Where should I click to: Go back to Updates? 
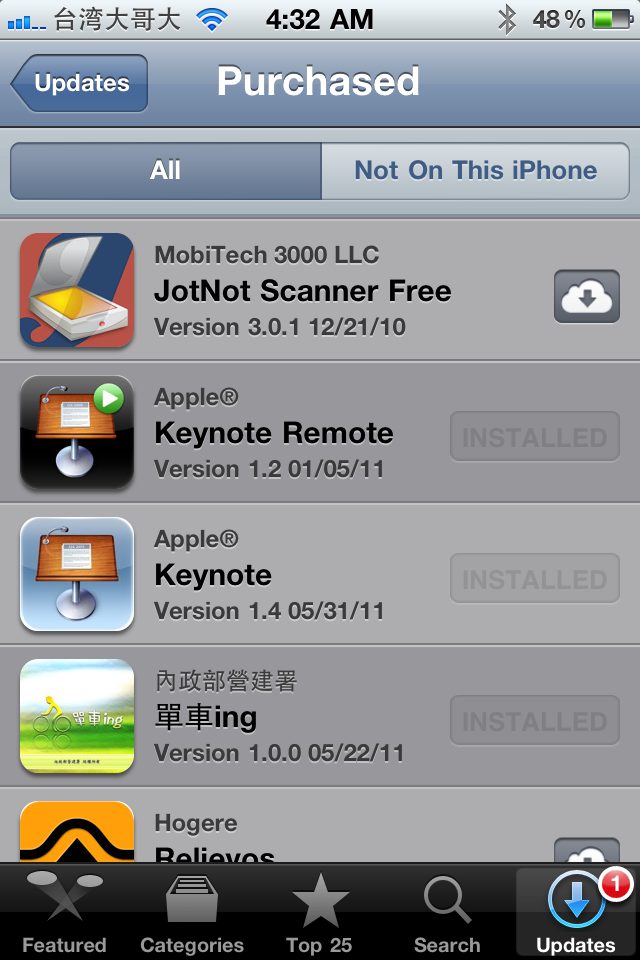[x=80, y=83]
